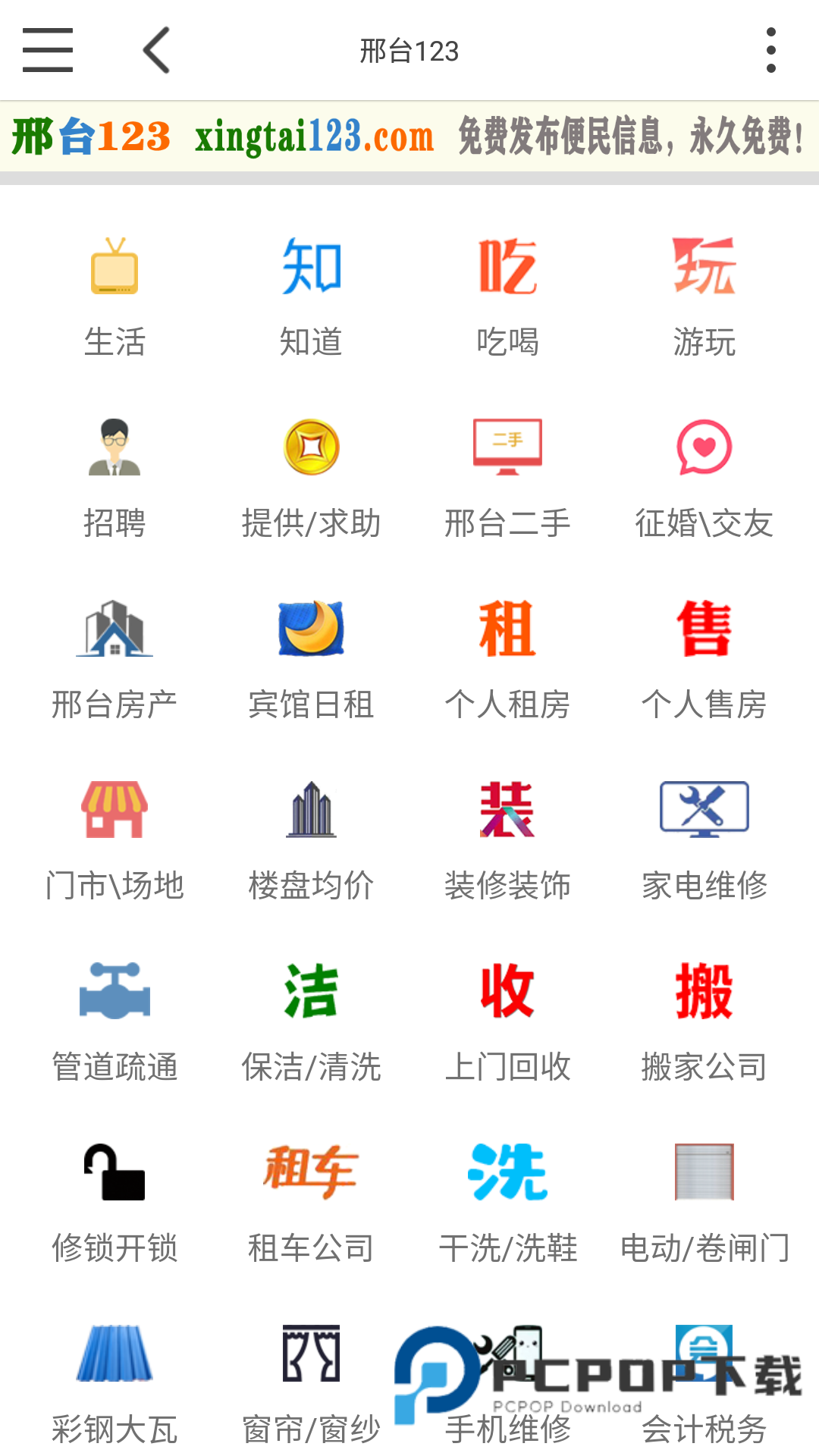819x1456 pixels.
Task: Open the three-dot overflow menu
Action: (770, 49)
